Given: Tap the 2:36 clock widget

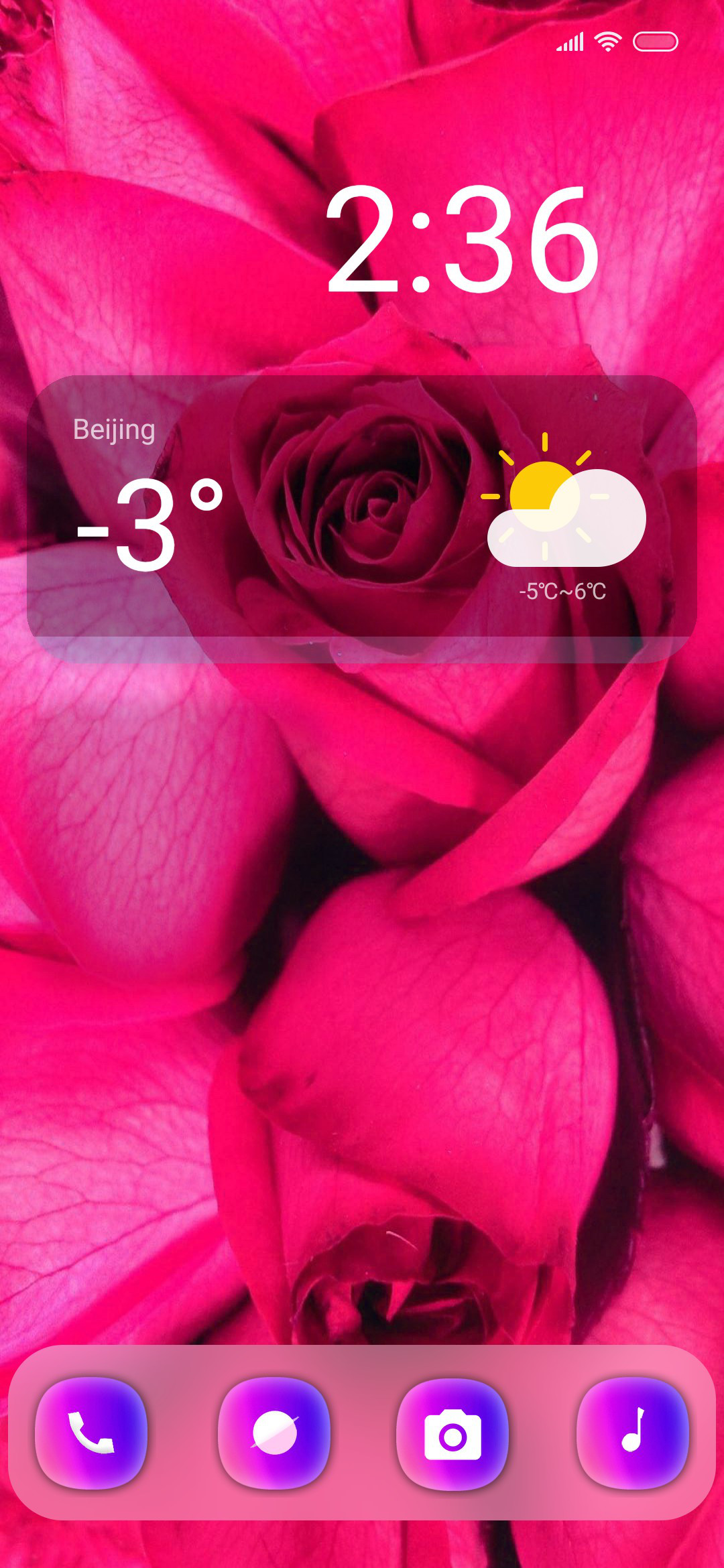Looking at the screenshot, I should (463, 239).
